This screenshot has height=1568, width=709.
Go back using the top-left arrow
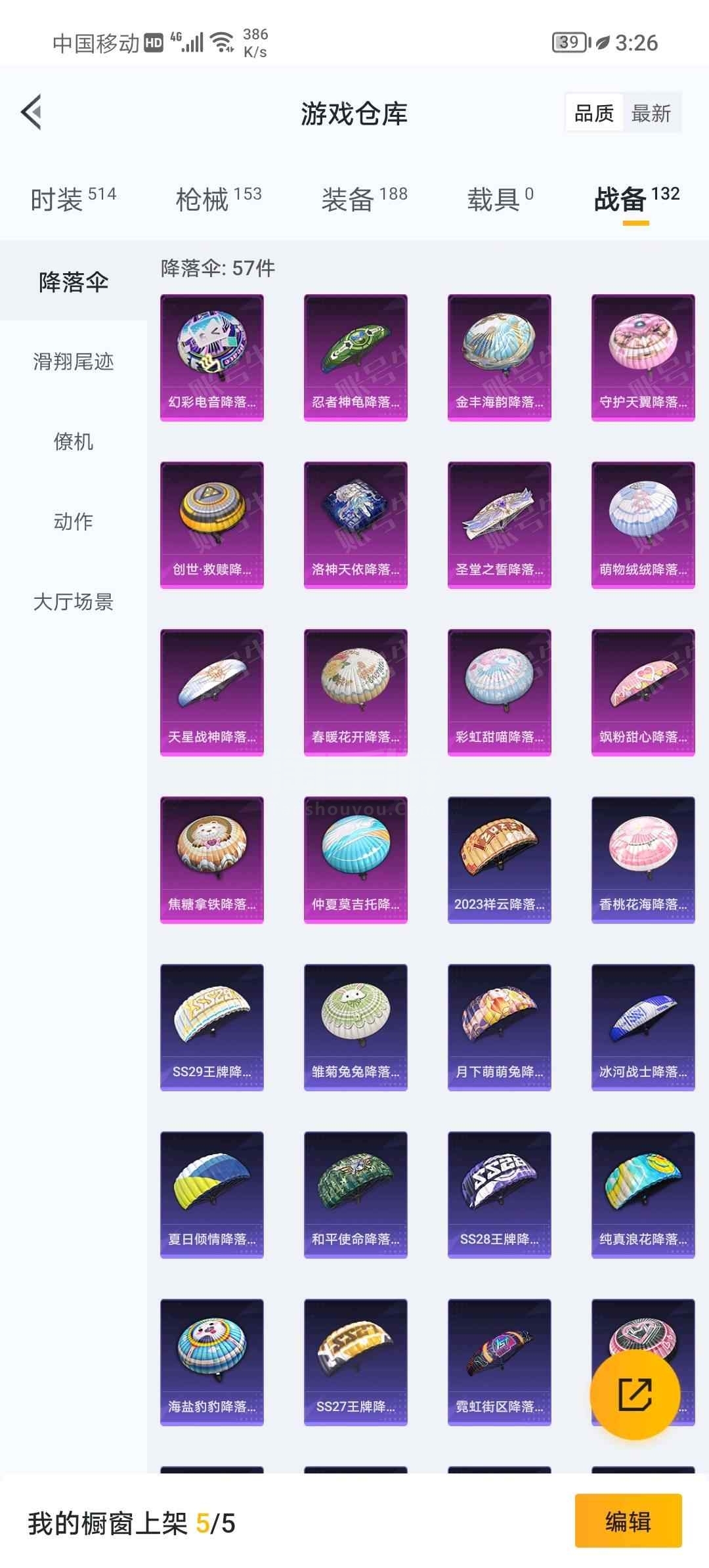[x=32, y=112]
